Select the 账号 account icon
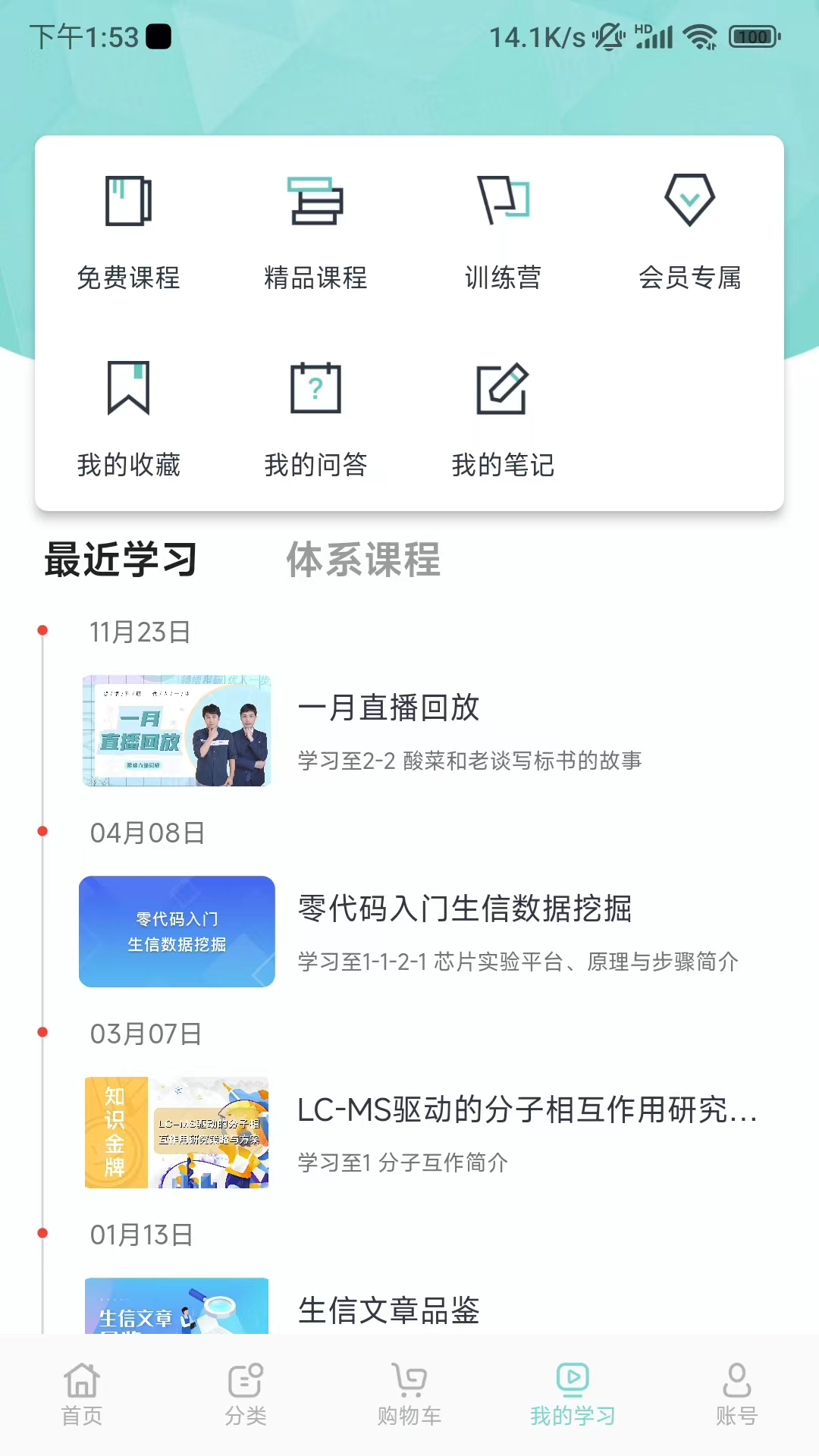 coord(736,1389)
